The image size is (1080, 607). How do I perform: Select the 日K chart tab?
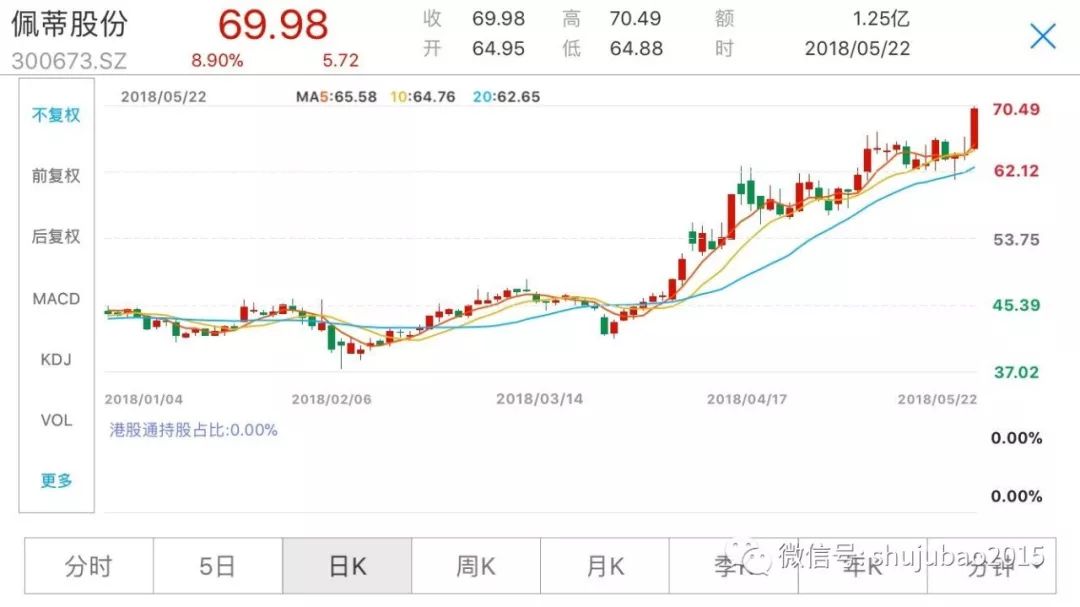(347, 567)
